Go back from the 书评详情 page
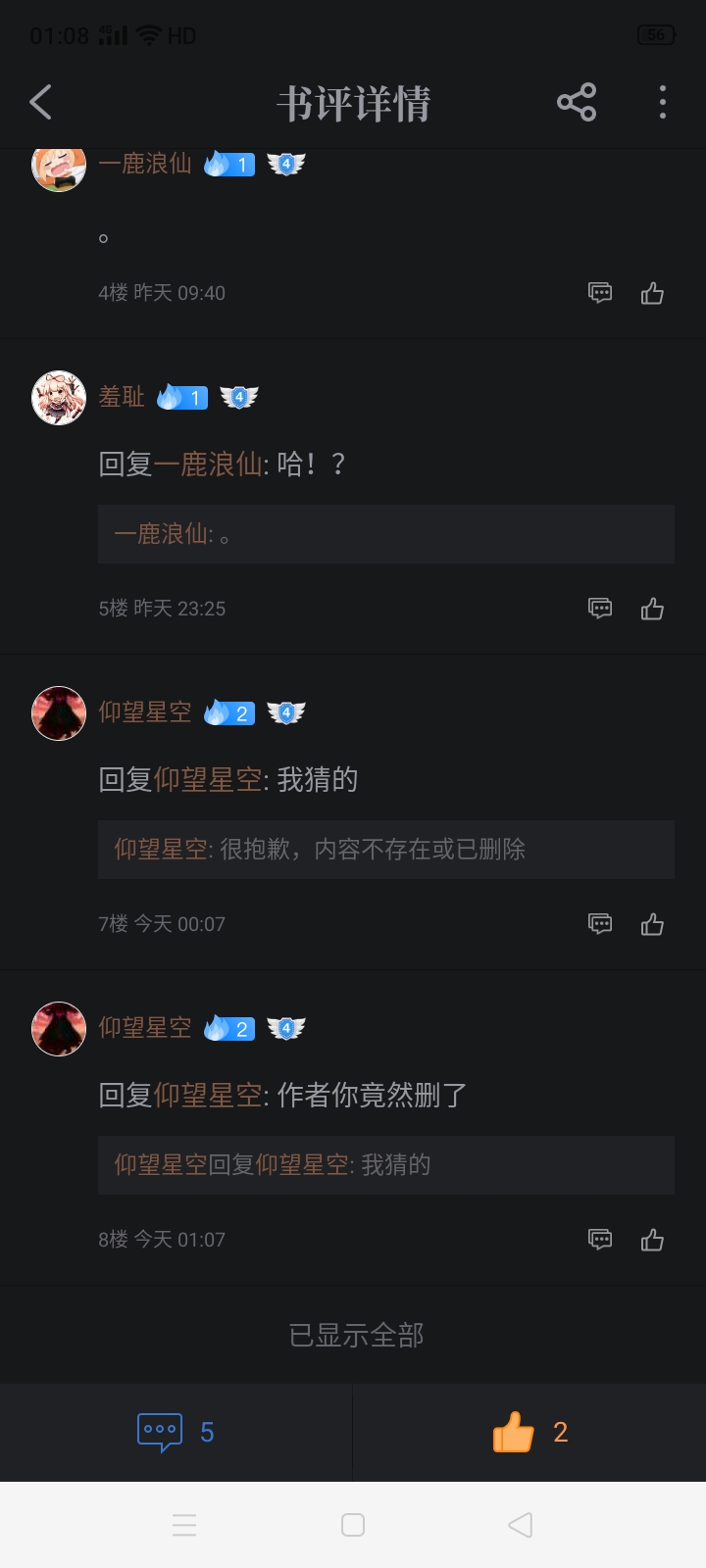Viewport: 706px width, 1568px height. coord(41,102)
